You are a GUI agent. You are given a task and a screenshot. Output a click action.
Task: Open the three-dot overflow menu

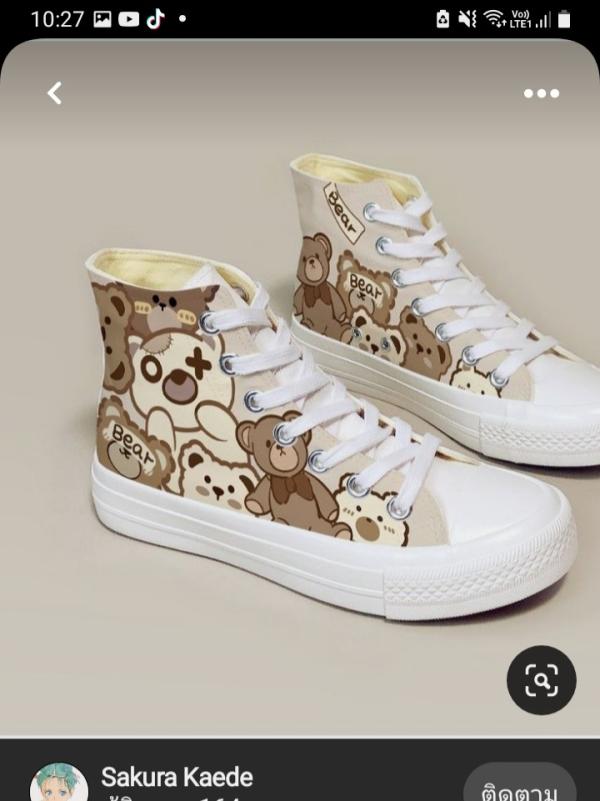tap(541, 93)
